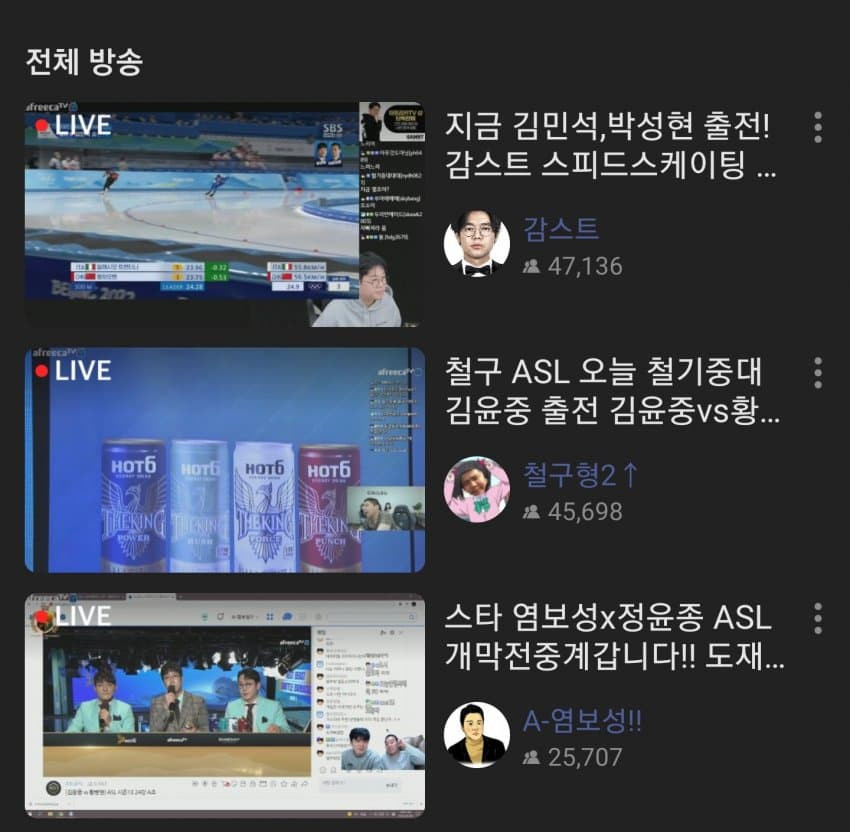View 감스트's channel profile picture
The image size is (850, 832).
click(476, 244)
